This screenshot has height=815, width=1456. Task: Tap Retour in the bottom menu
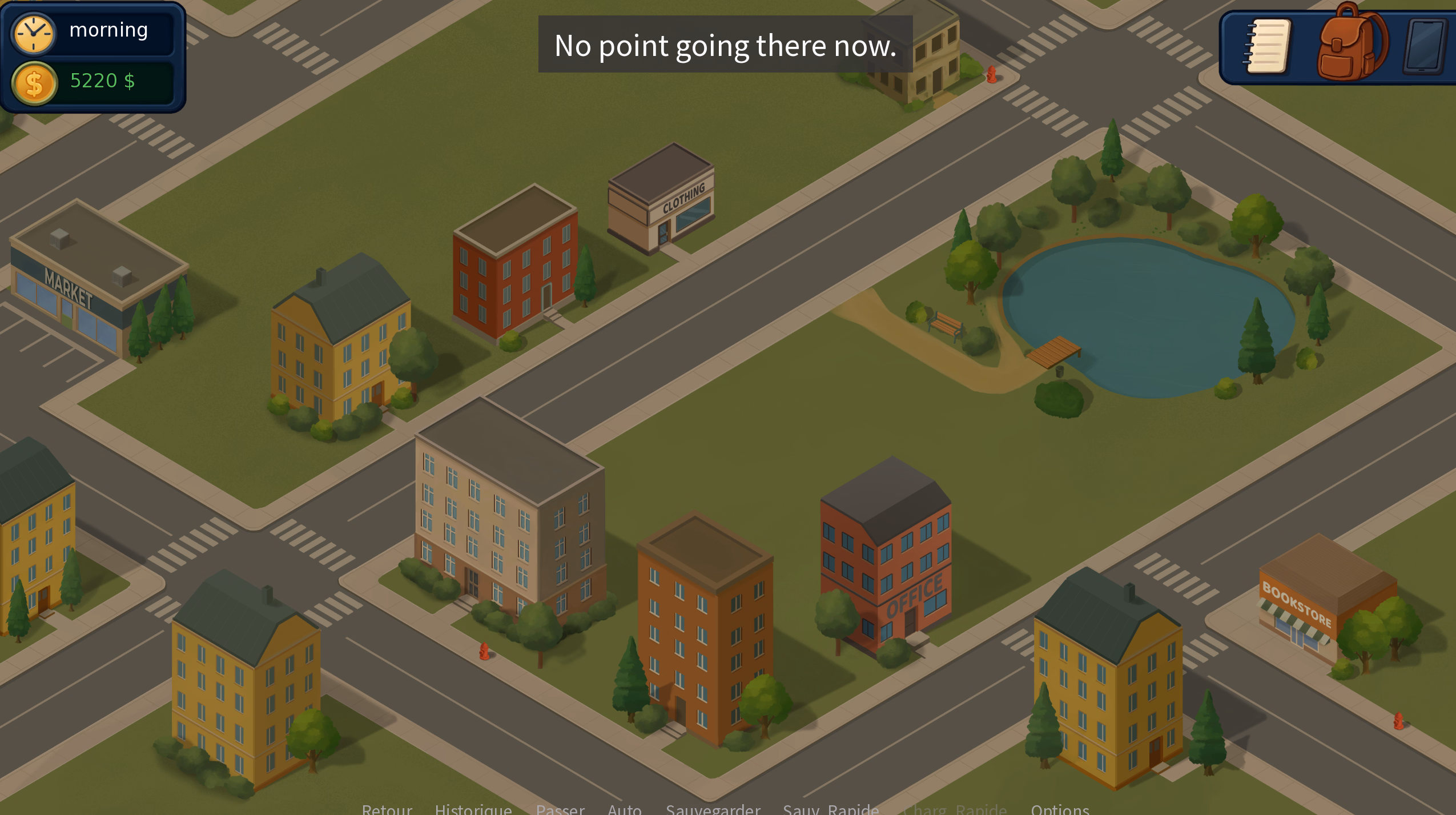(x=387, y=809)
